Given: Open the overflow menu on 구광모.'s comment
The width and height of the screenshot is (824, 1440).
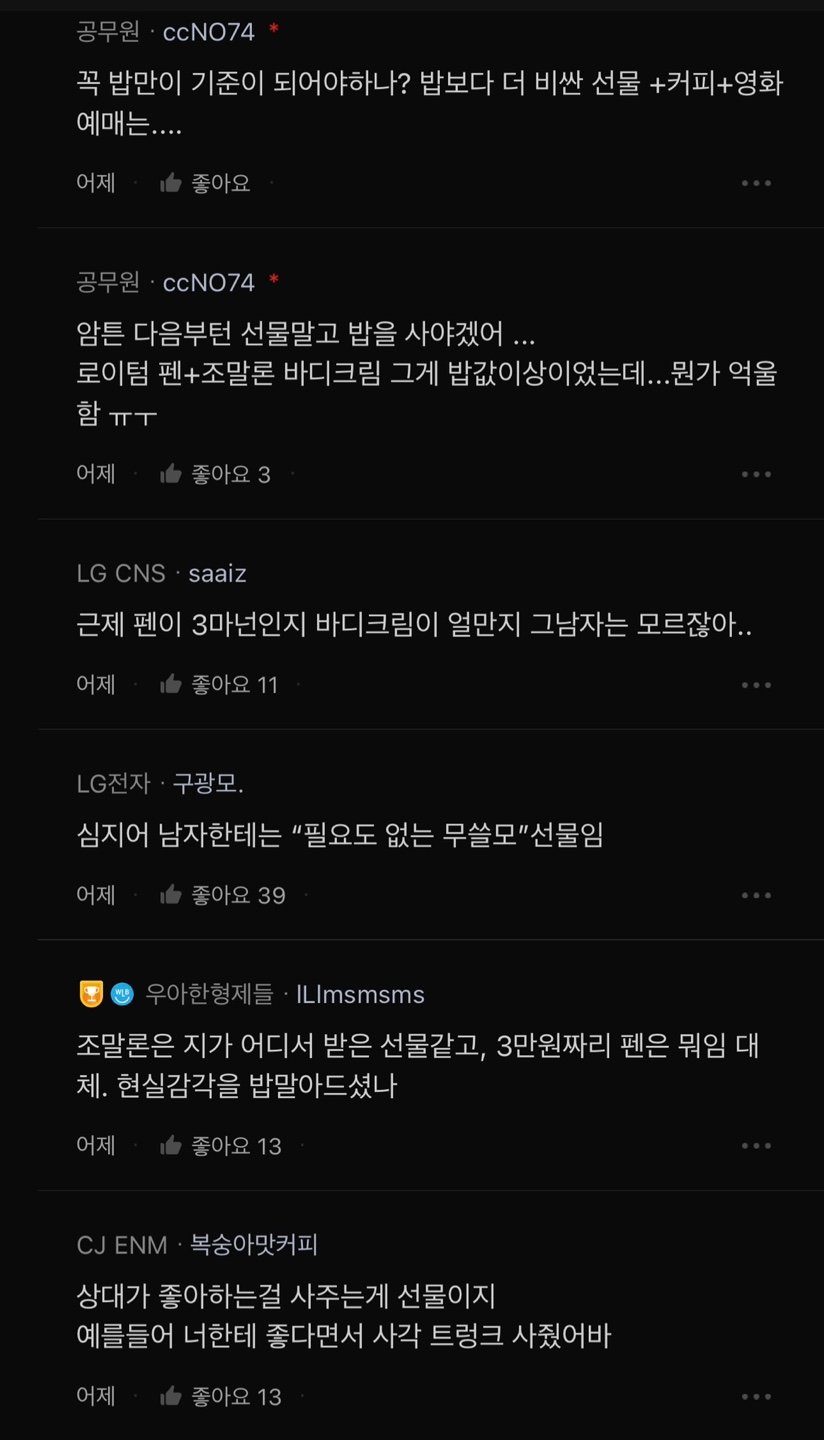Looking at the screenshot, I should pos(756,895).
